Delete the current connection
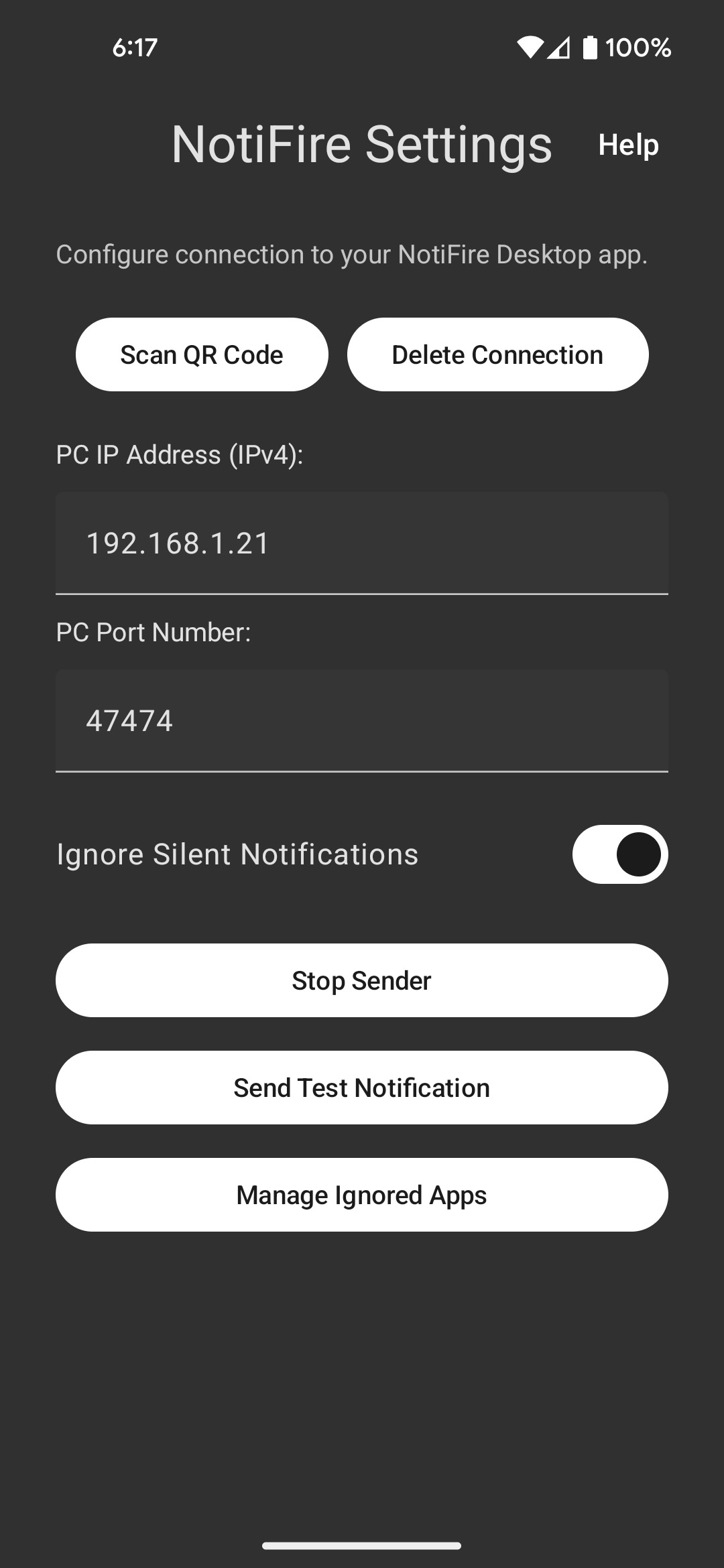The width and height of the screenshot is (724, 1568). point(497,354)
